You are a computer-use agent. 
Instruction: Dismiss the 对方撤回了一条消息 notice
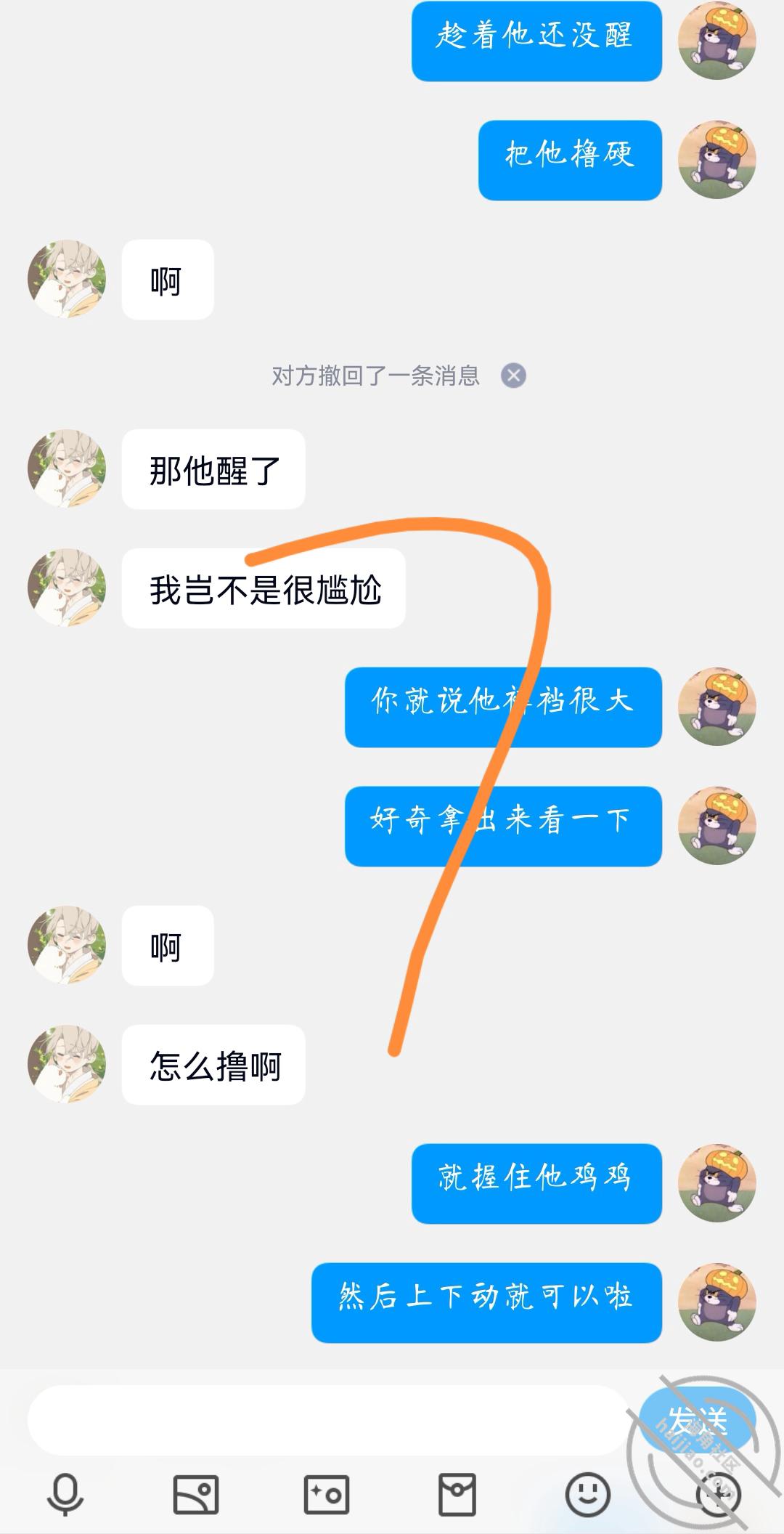514,376
